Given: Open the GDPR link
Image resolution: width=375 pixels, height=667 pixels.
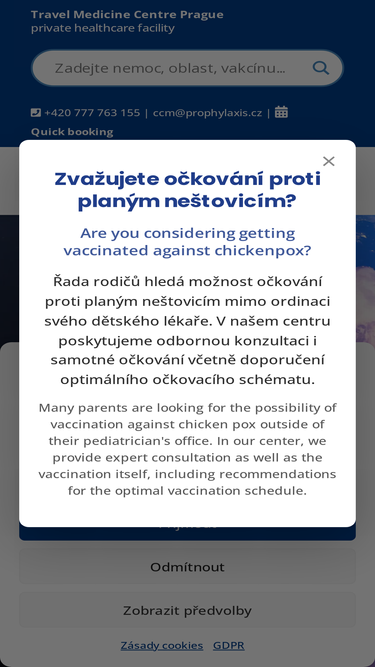Looking at the screenshot, I should click(229, 645).
